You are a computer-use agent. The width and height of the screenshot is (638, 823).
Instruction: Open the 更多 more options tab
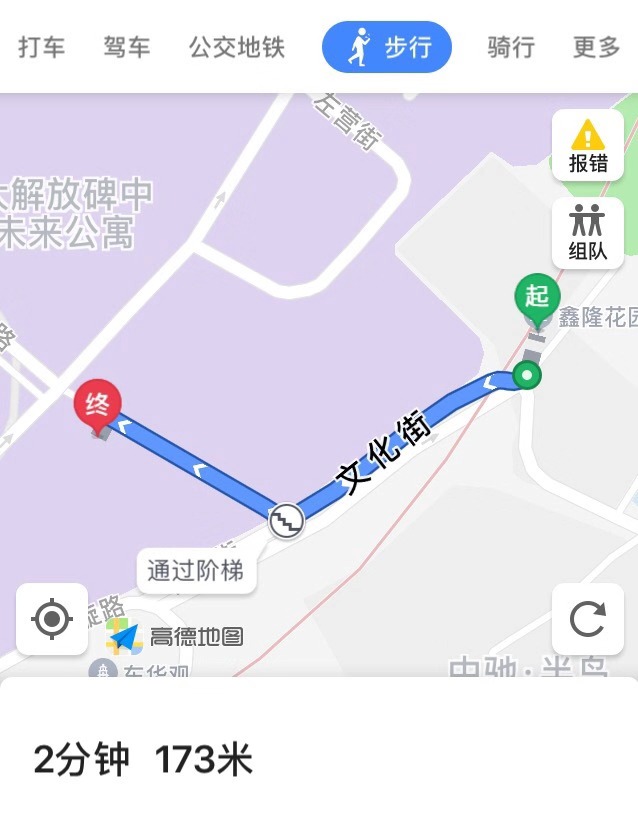596,47
